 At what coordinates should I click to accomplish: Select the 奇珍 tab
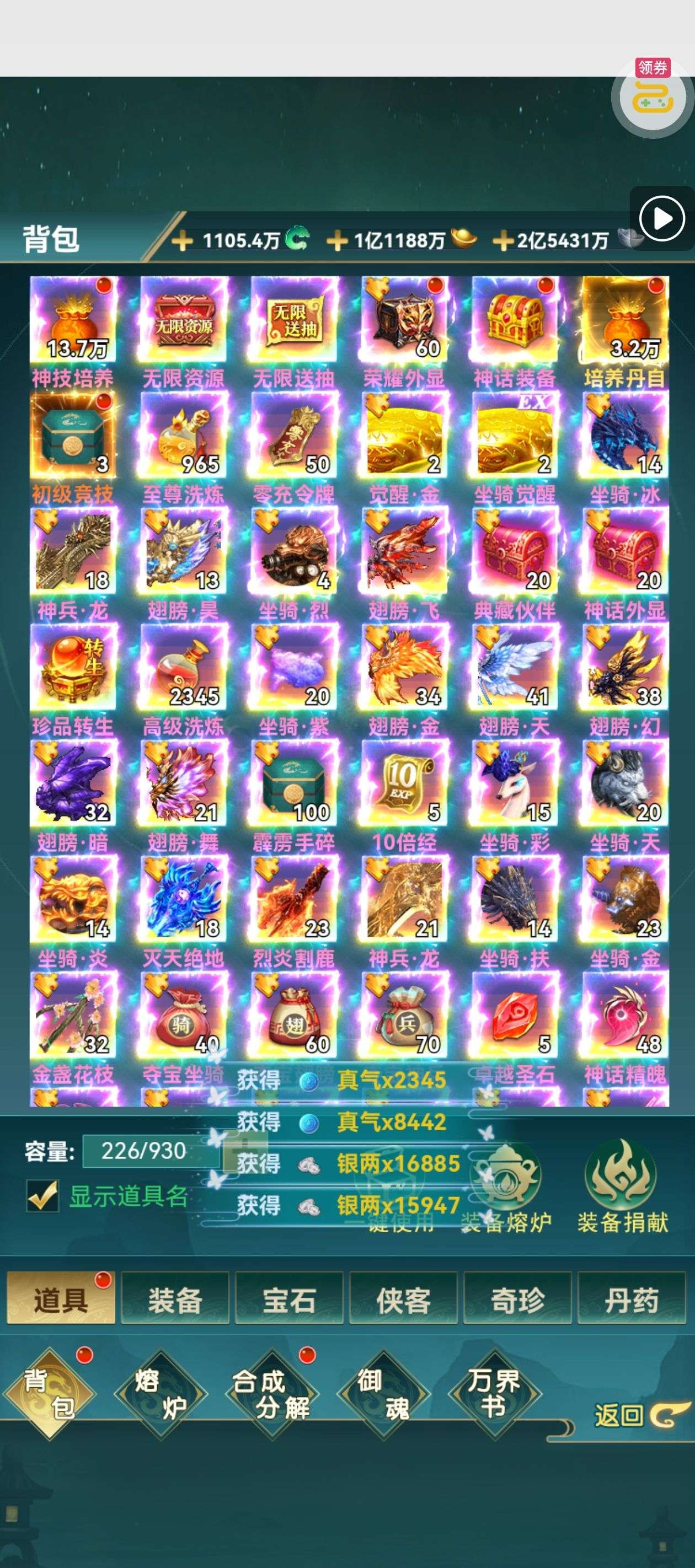click(x=517, y=1301)
